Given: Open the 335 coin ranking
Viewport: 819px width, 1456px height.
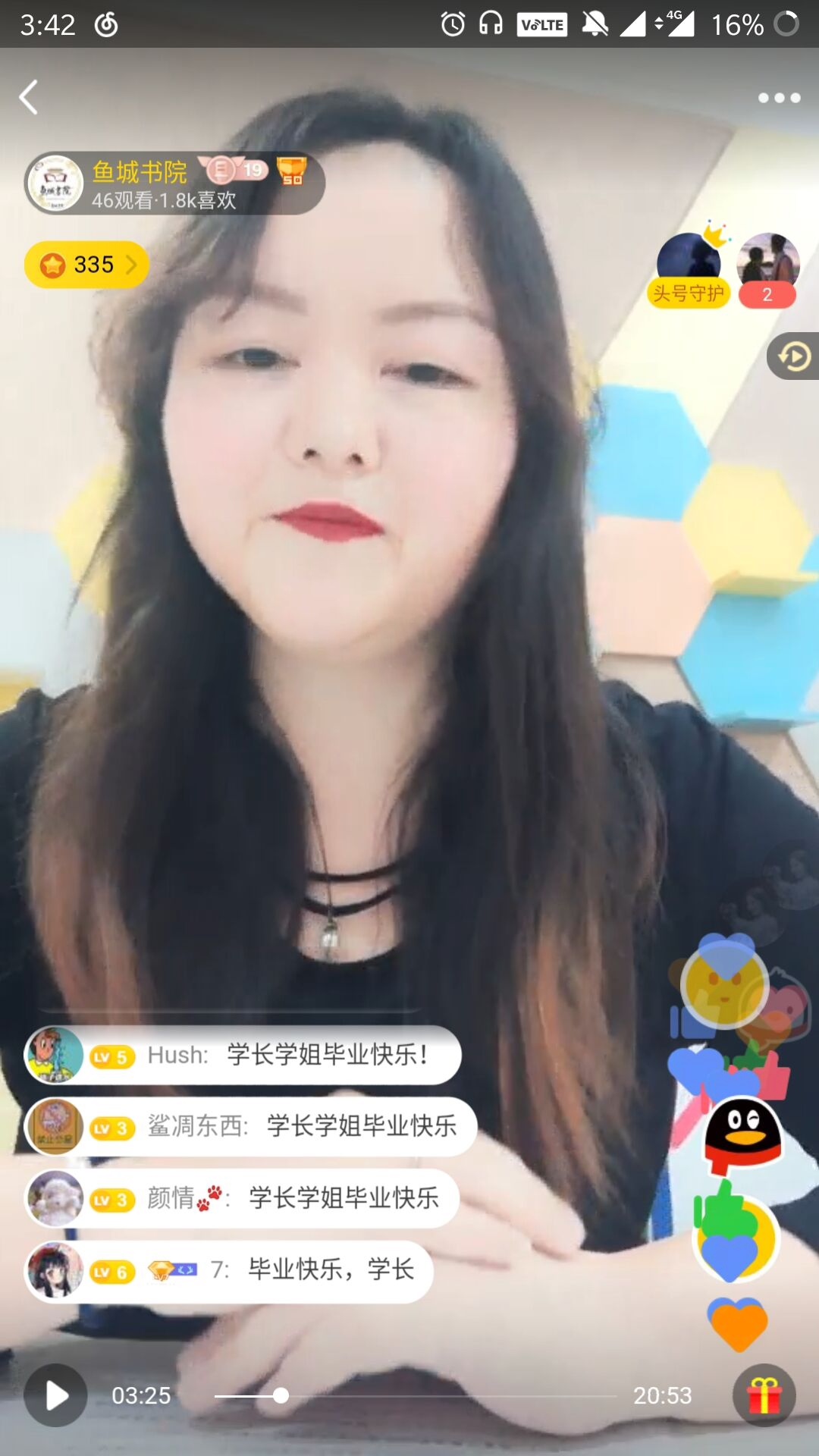Looking at the screenshot, I should click(x=86, y=265).
